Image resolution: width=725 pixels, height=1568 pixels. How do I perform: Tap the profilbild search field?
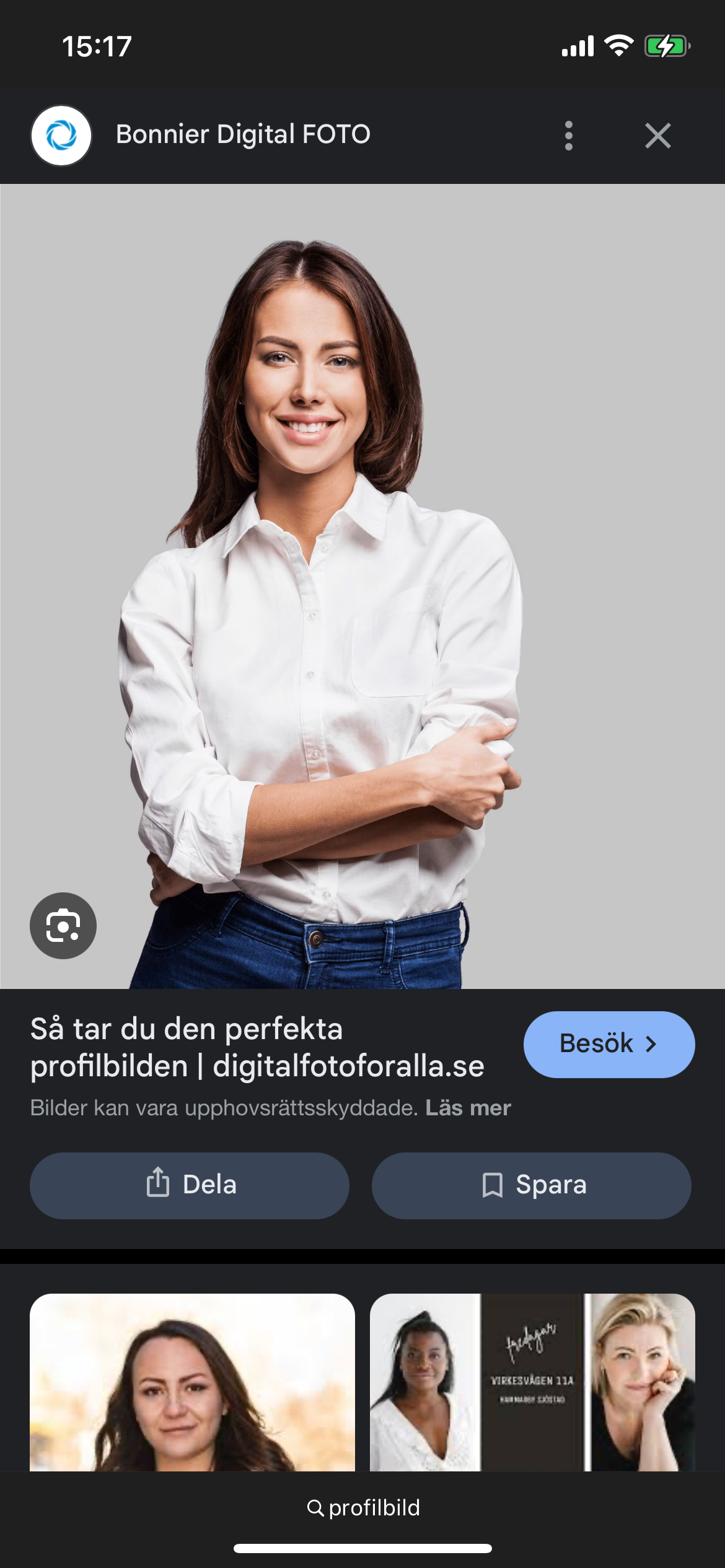(x=363, y=1508)
